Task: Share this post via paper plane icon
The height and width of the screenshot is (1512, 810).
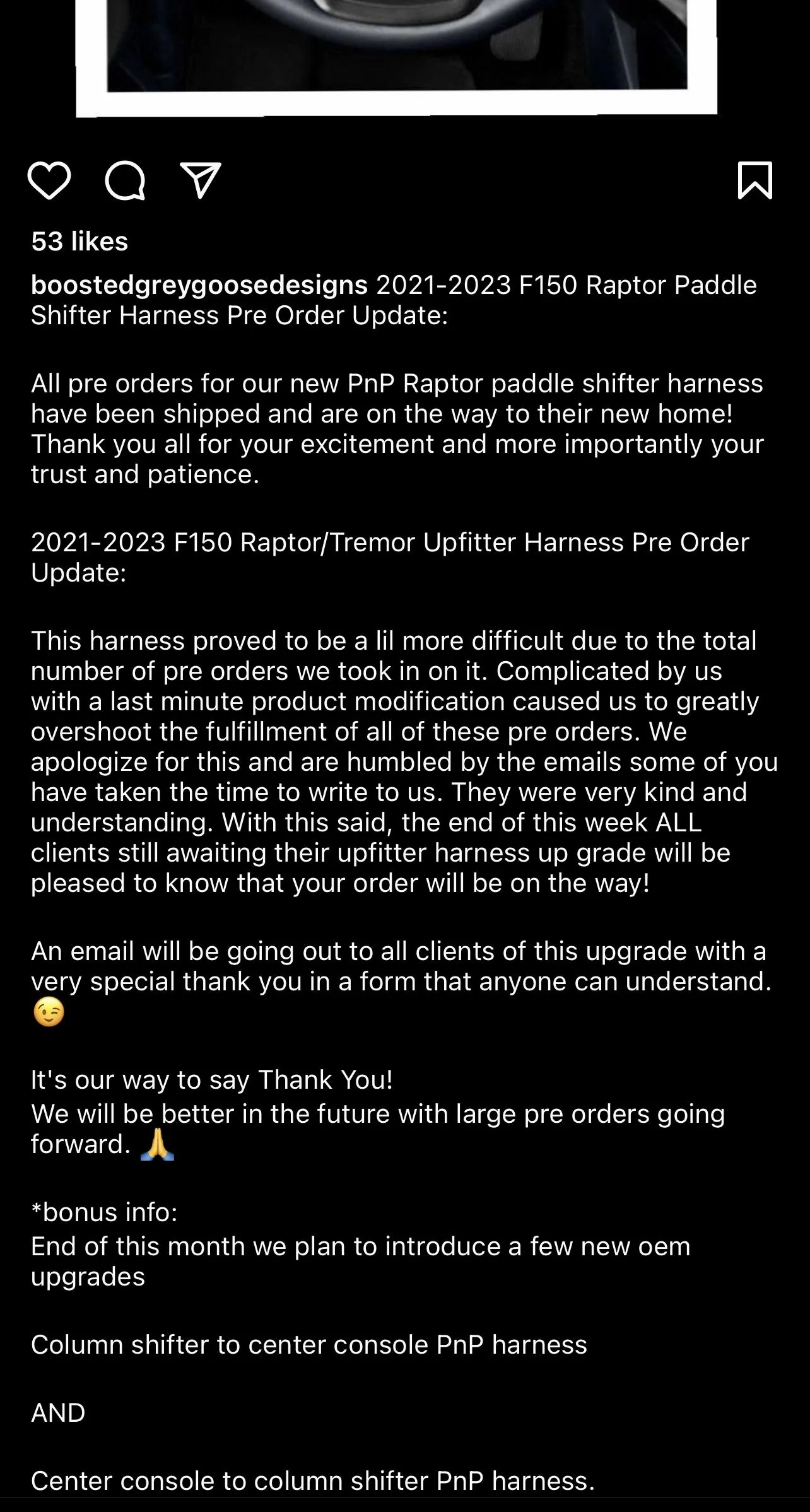Action: pyautogui.click(x=201, y=181)
